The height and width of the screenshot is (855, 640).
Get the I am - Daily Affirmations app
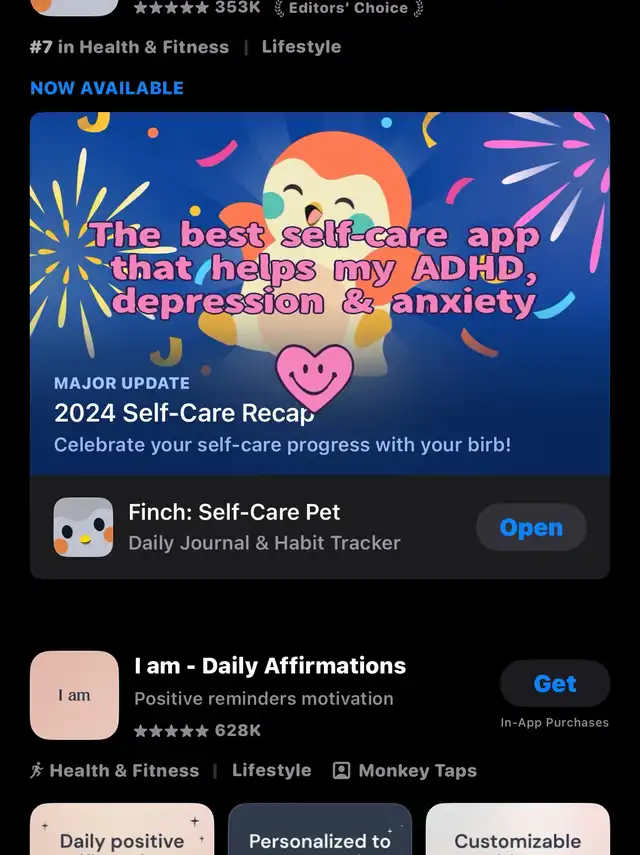tap(554, 684)
